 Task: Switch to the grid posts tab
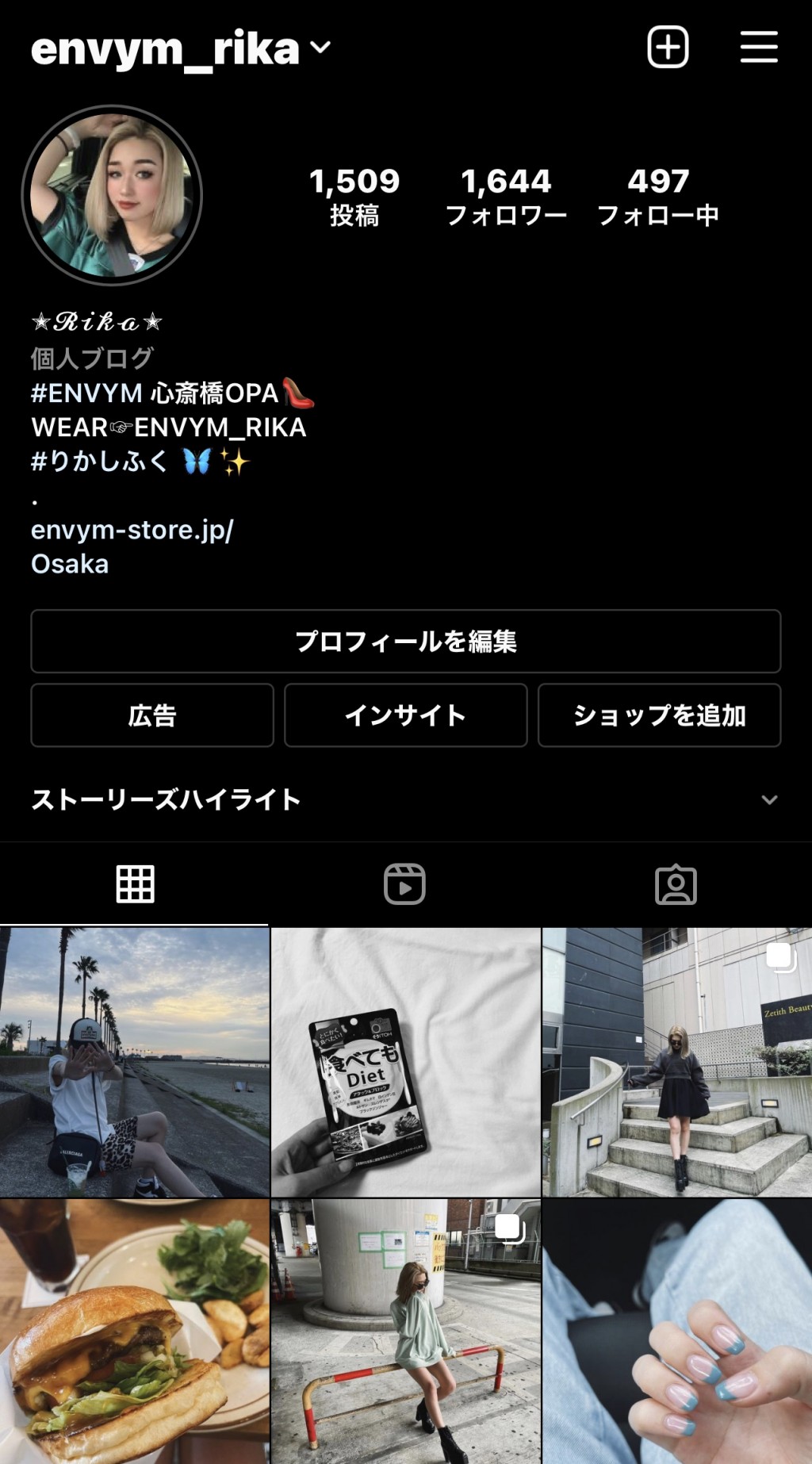135,884
